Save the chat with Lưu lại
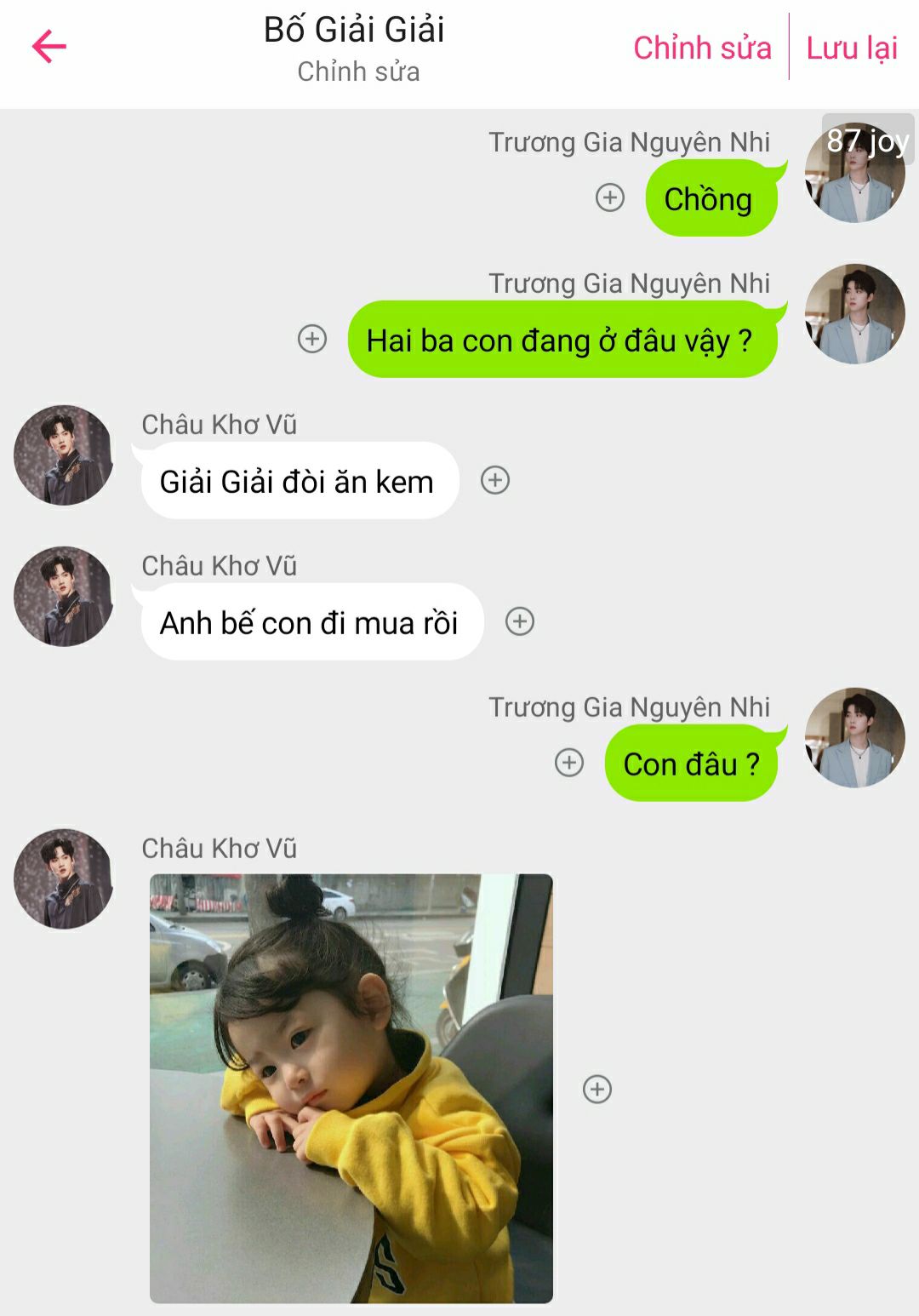The image size is (919, 1316). point(852,48)
